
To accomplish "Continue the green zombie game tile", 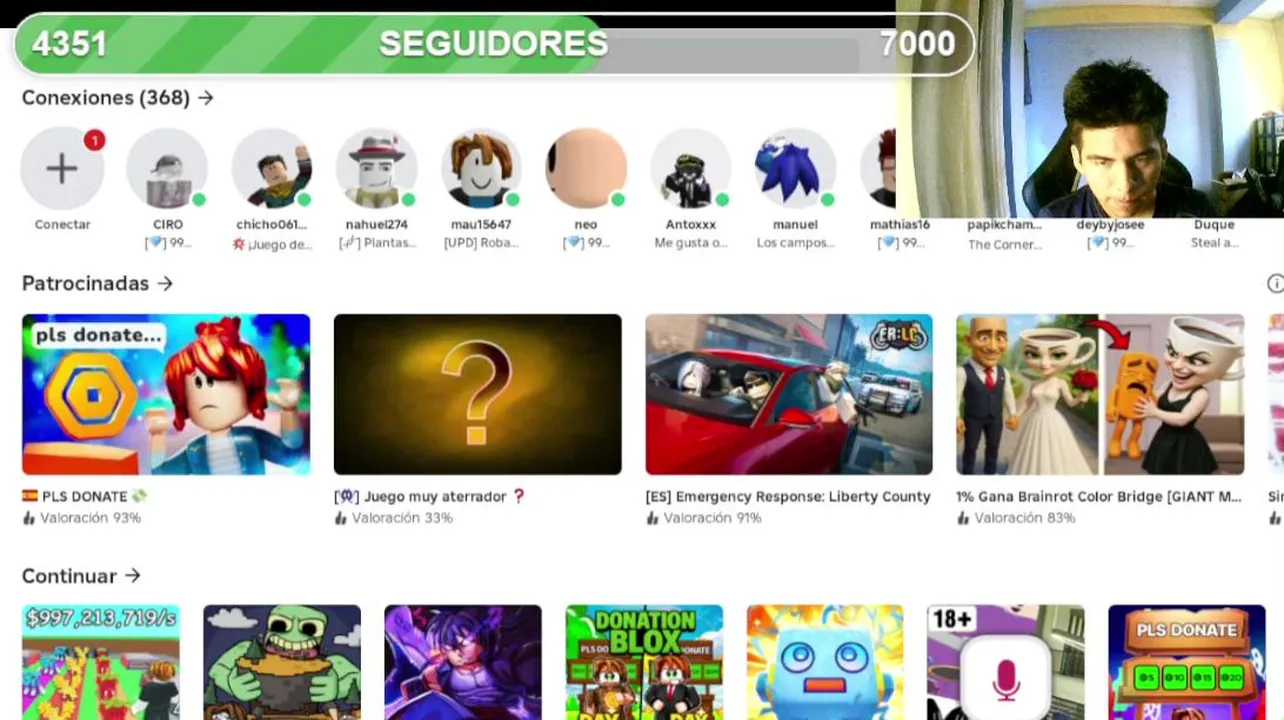I will click(x=282, y=661).
